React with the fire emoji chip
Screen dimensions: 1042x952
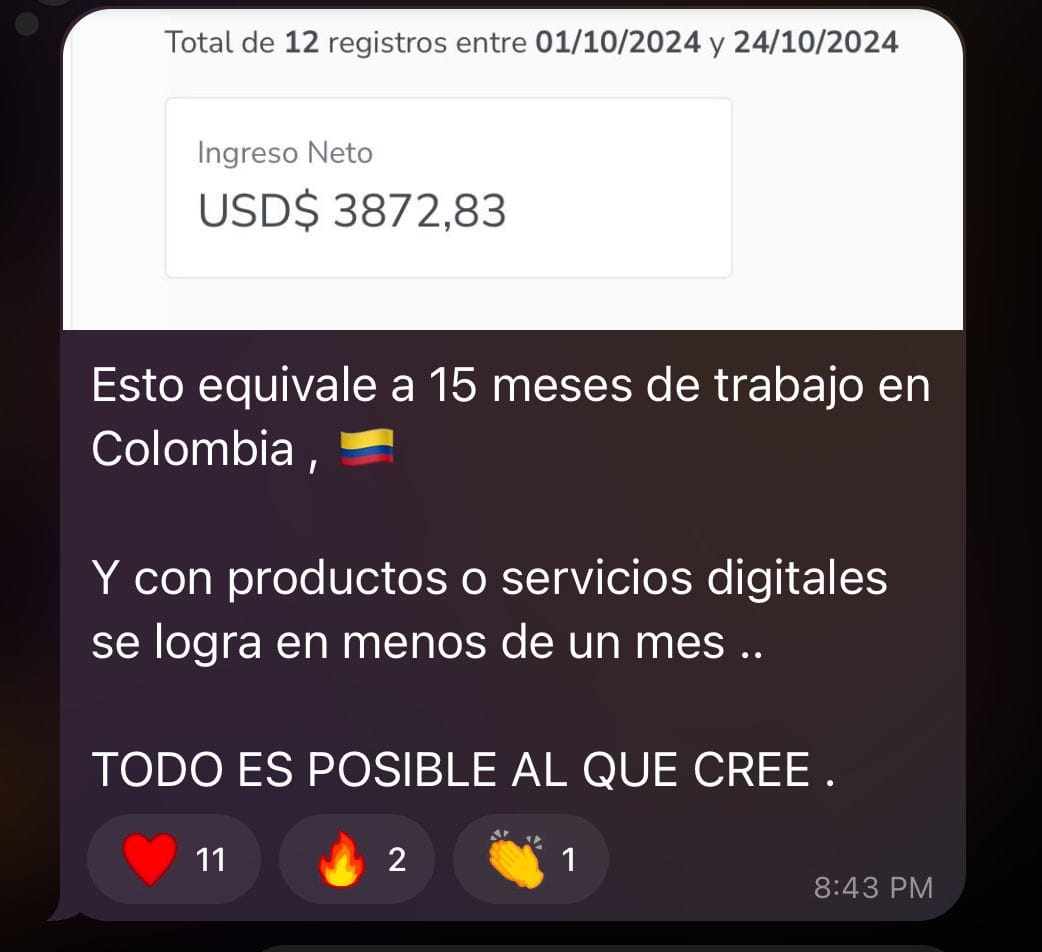(357, 859)
